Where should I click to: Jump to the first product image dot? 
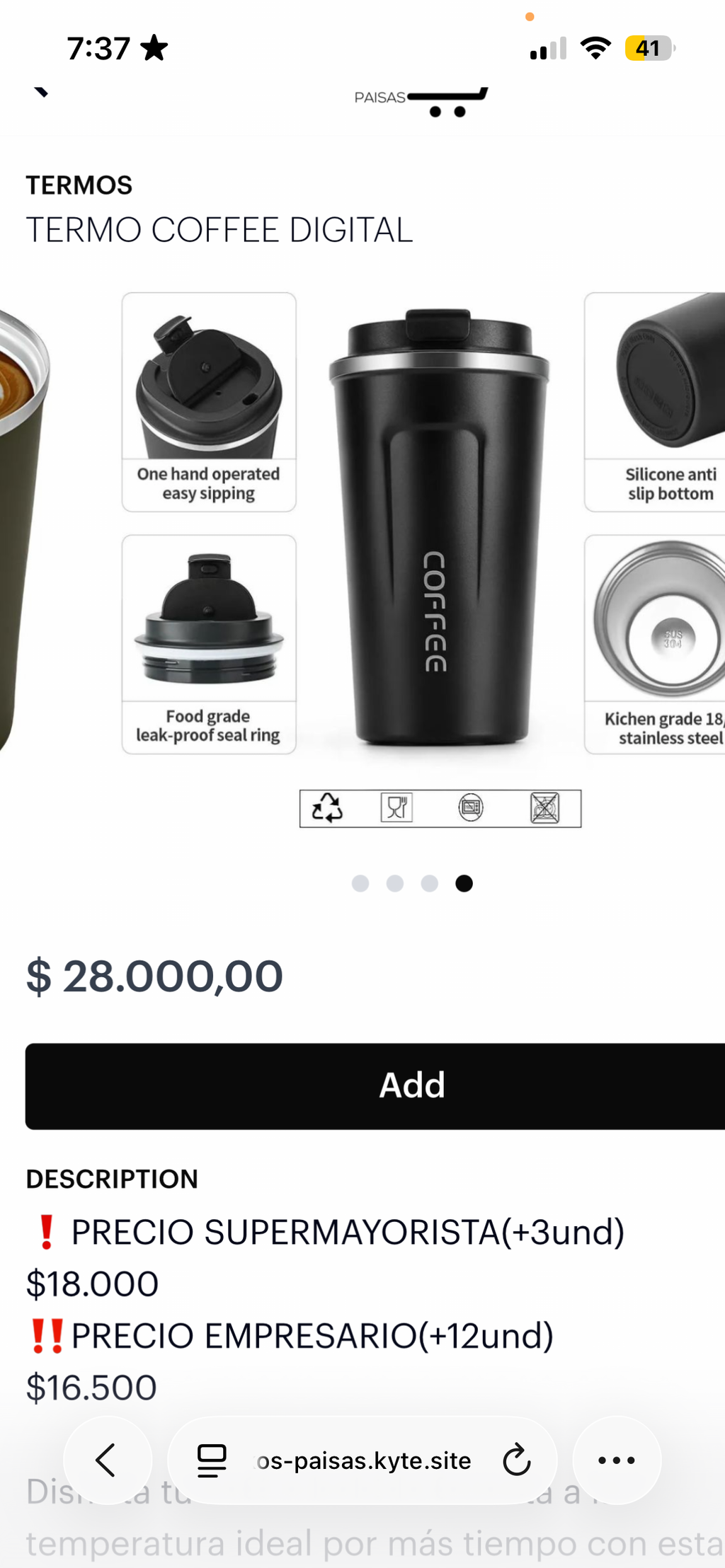click(360, 883)
